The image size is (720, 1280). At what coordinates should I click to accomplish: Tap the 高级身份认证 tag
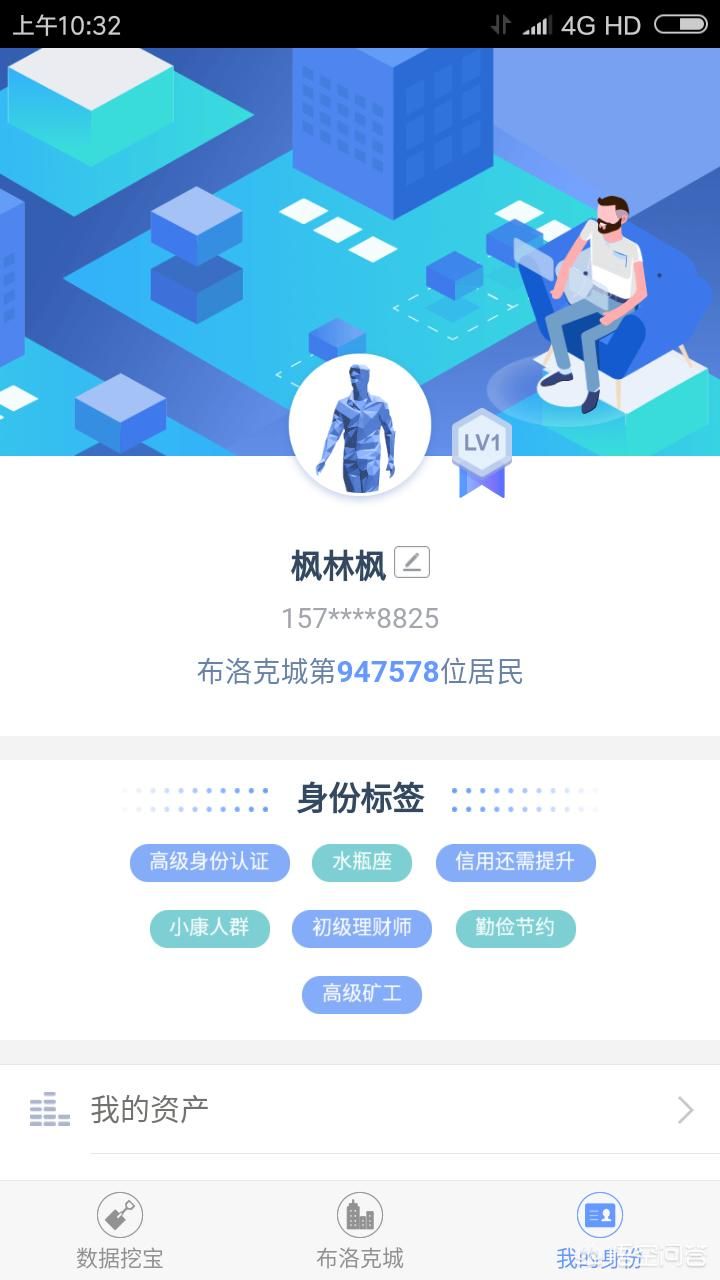coord(210,862)
